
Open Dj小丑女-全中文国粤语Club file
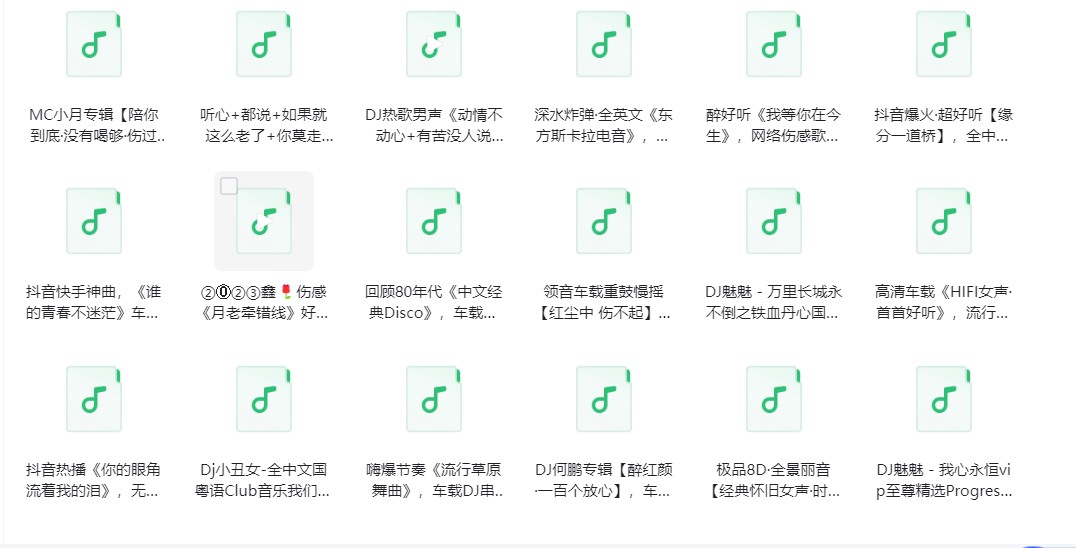264,399
